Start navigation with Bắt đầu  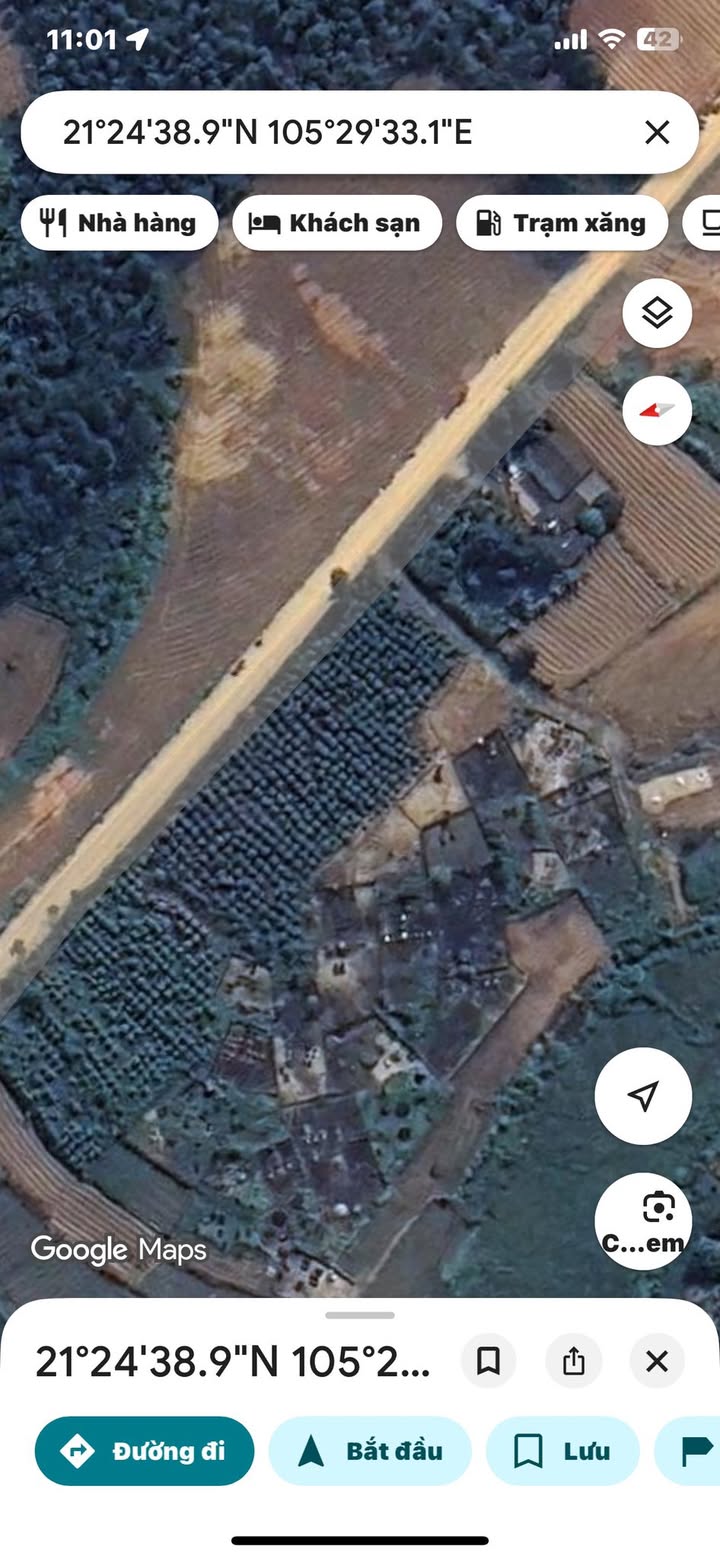pyautogui.click(x=370, y=1451)
